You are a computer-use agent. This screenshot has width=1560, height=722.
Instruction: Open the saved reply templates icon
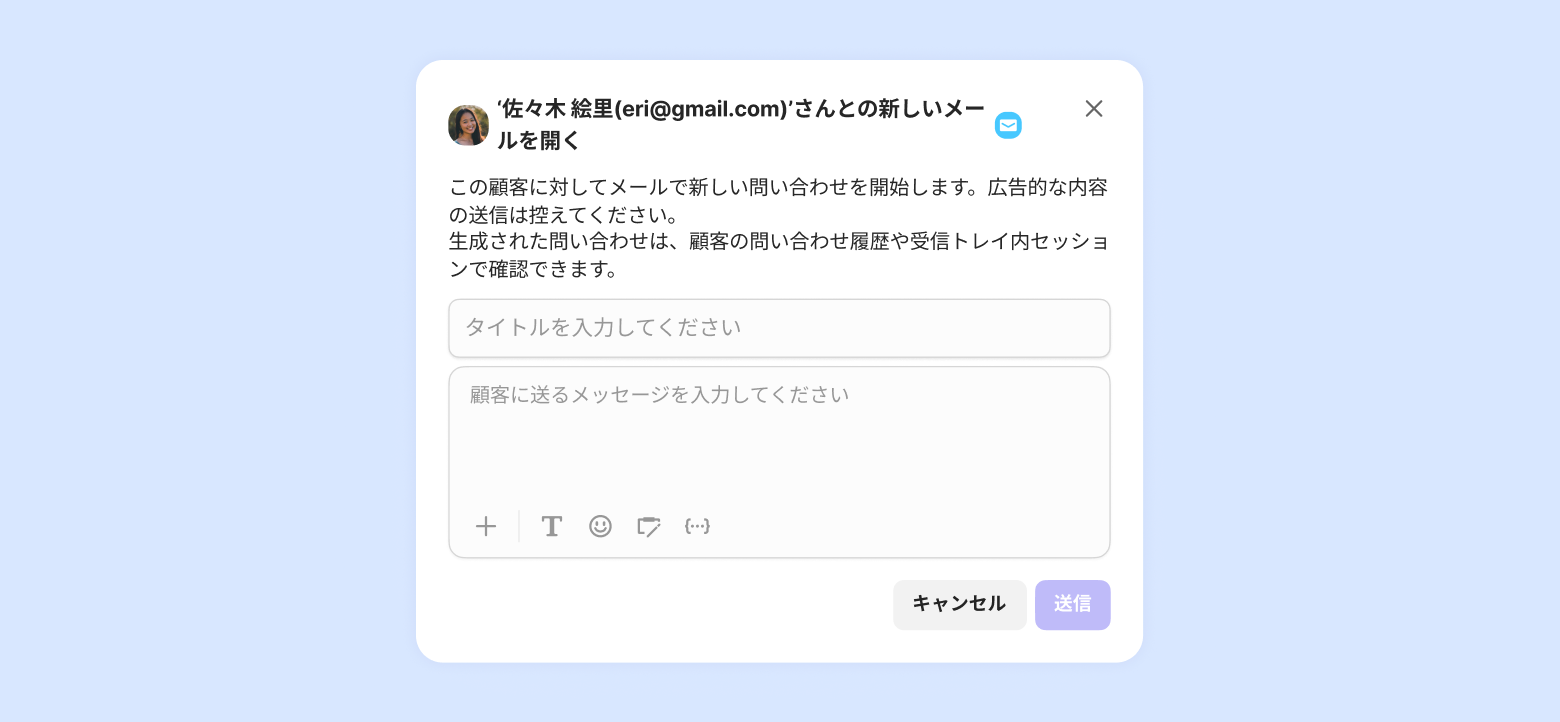pos(649,526)
